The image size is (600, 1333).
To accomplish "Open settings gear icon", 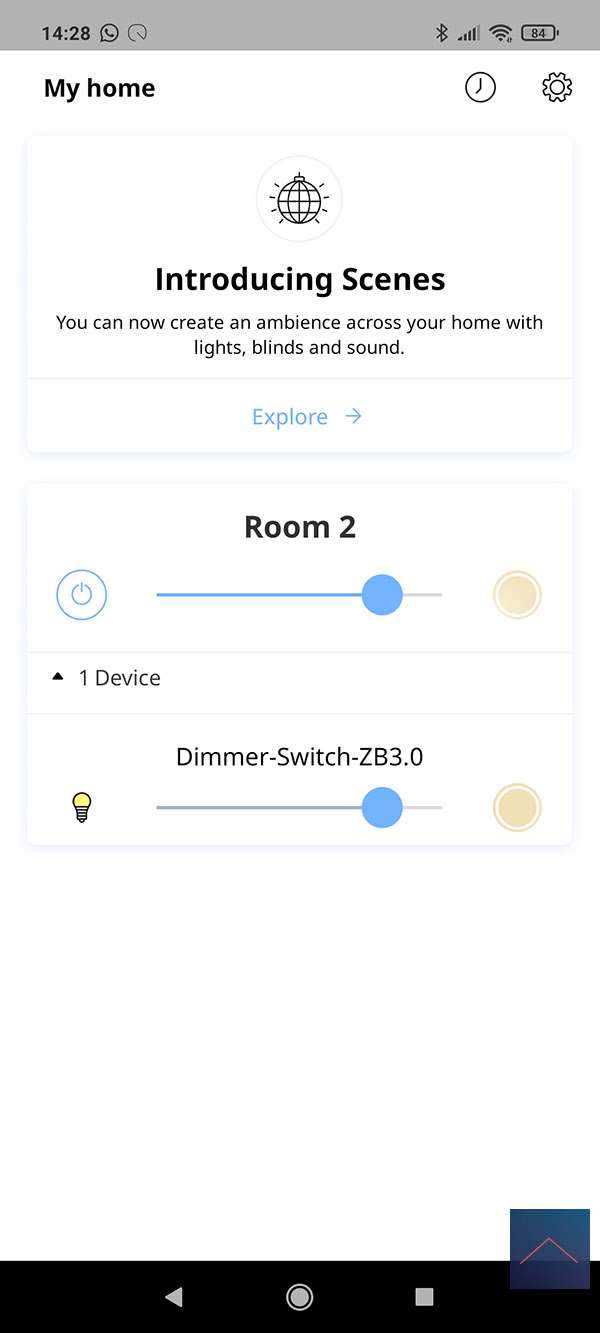I will 556,88.
